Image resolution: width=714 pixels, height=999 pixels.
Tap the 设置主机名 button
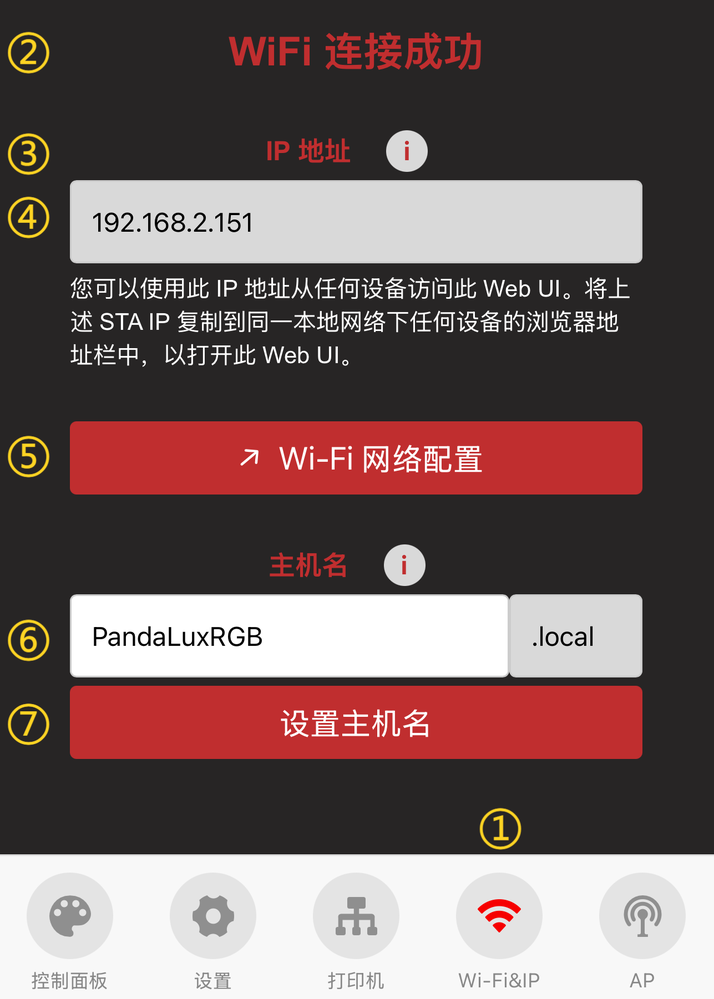356,722
